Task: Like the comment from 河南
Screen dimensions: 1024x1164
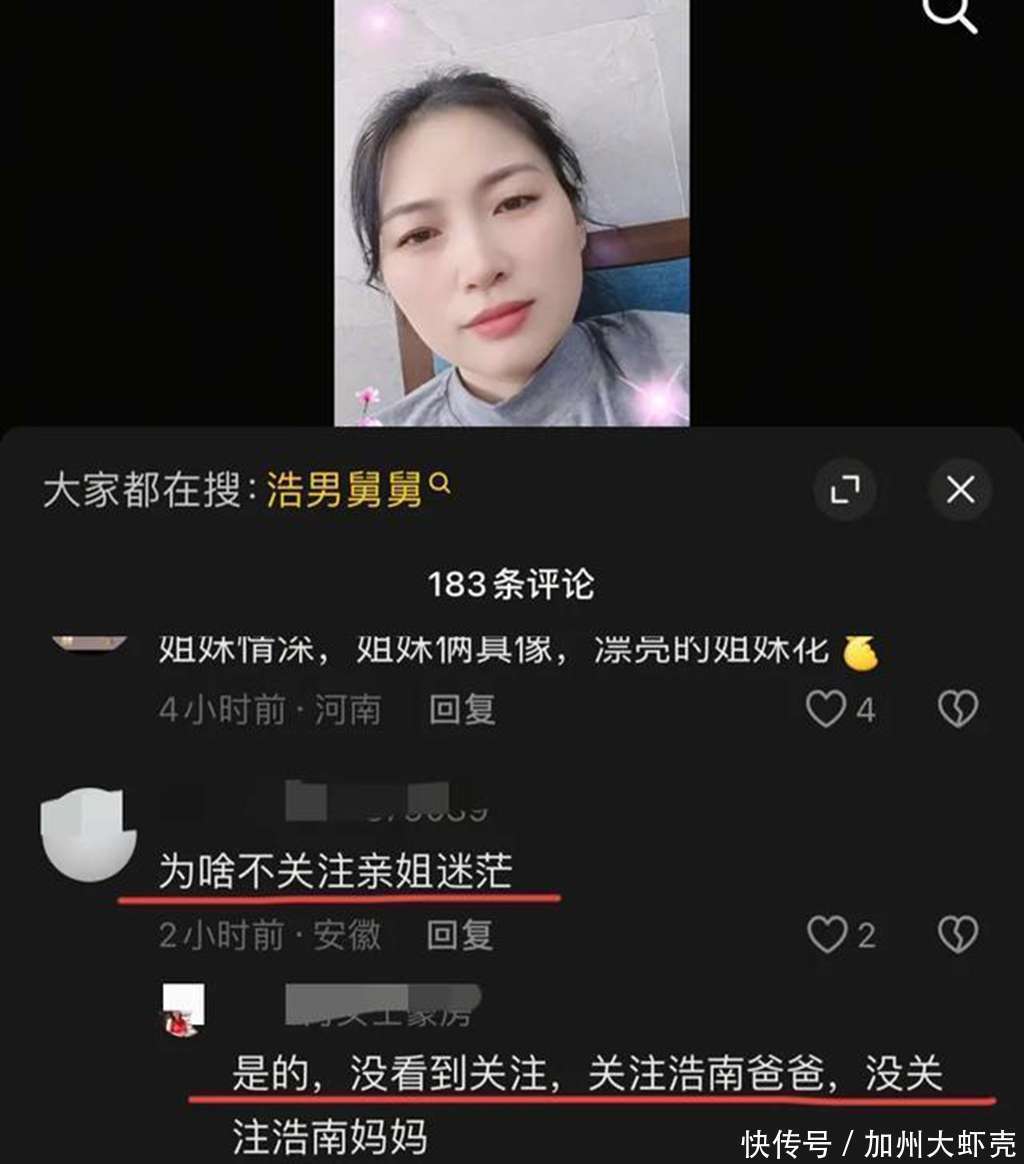Action: pos(827,709)
